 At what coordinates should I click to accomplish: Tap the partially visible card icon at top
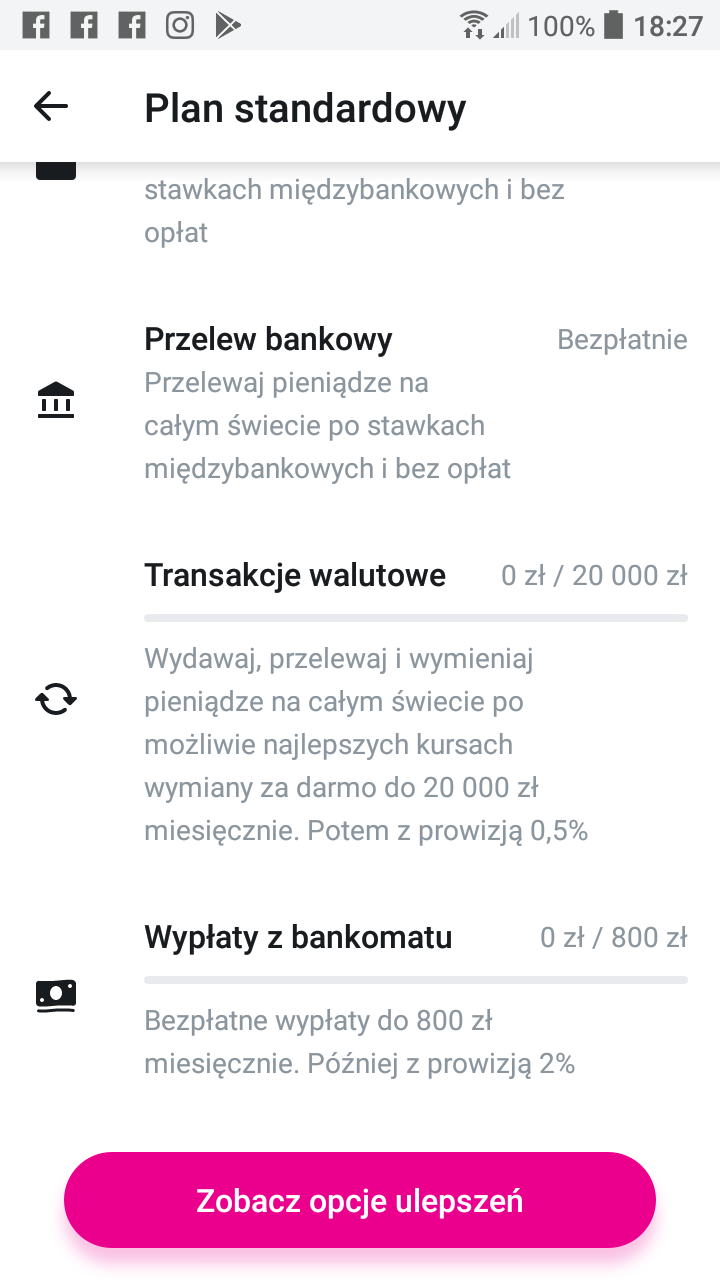(55, 168)
